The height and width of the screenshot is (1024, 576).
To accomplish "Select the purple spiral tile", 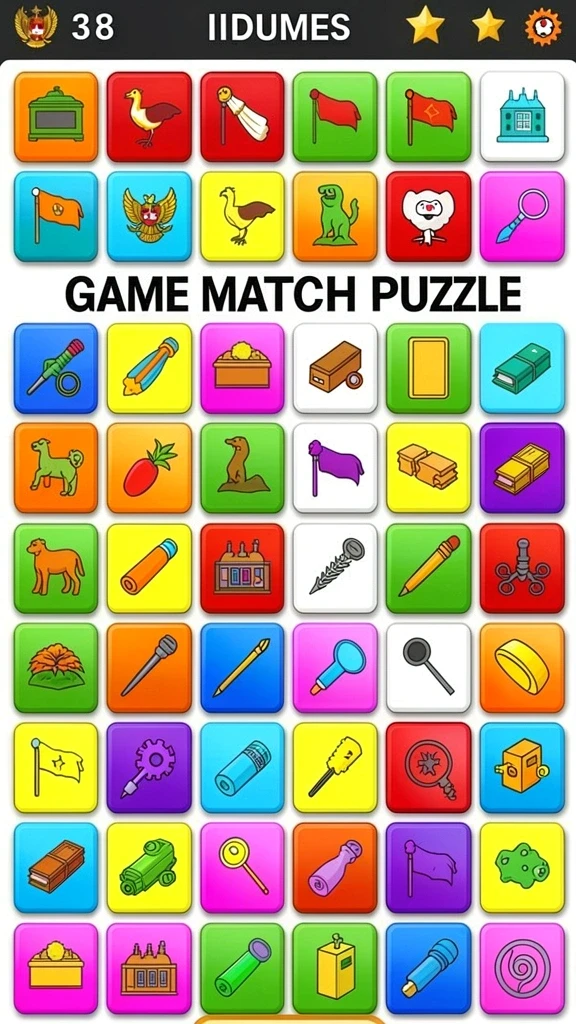I will click(522, 968).
